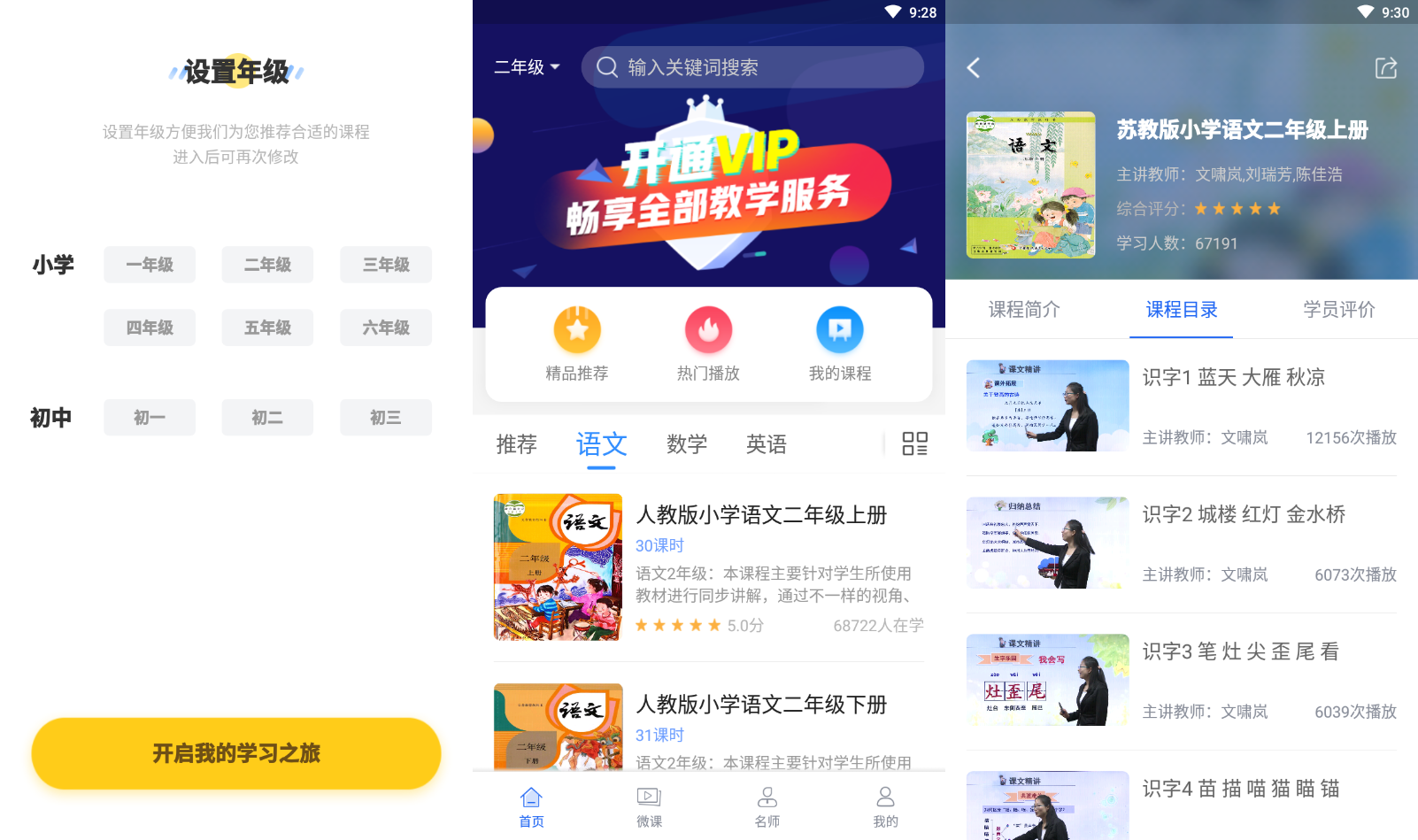
Task: Switch to the 微课 bottom tab
Action: pos(649,806)
